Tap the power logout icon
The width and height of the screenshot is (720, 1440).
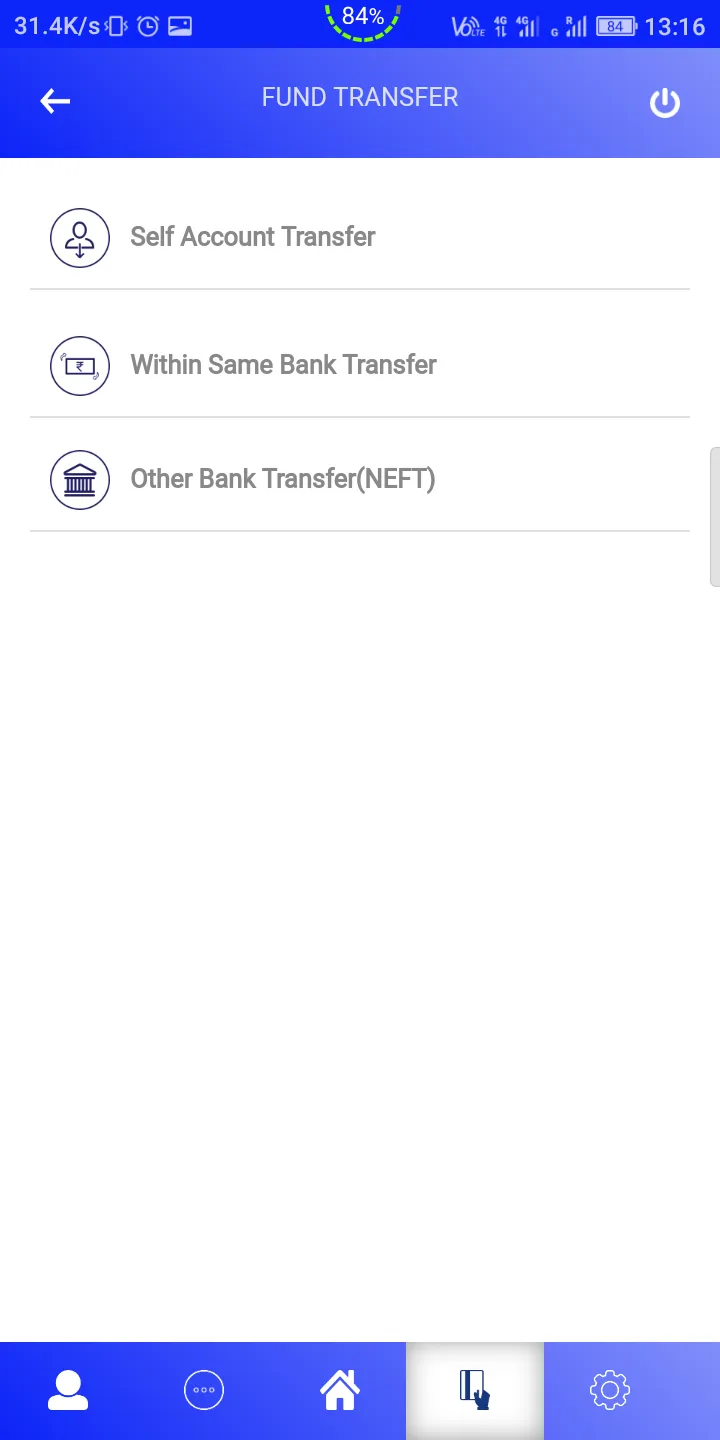(664, 102)
